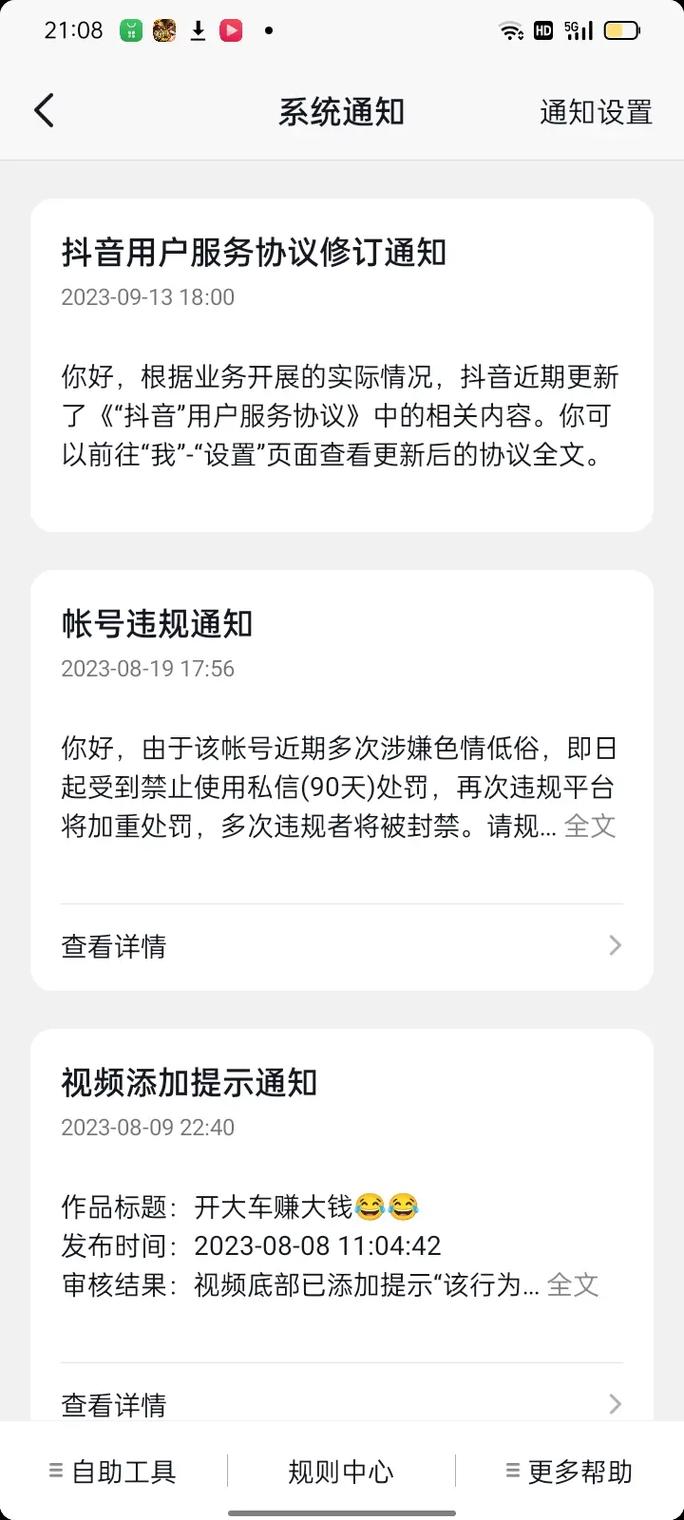
Task: Go to 规则中心
Action: tap(341, 1471)
